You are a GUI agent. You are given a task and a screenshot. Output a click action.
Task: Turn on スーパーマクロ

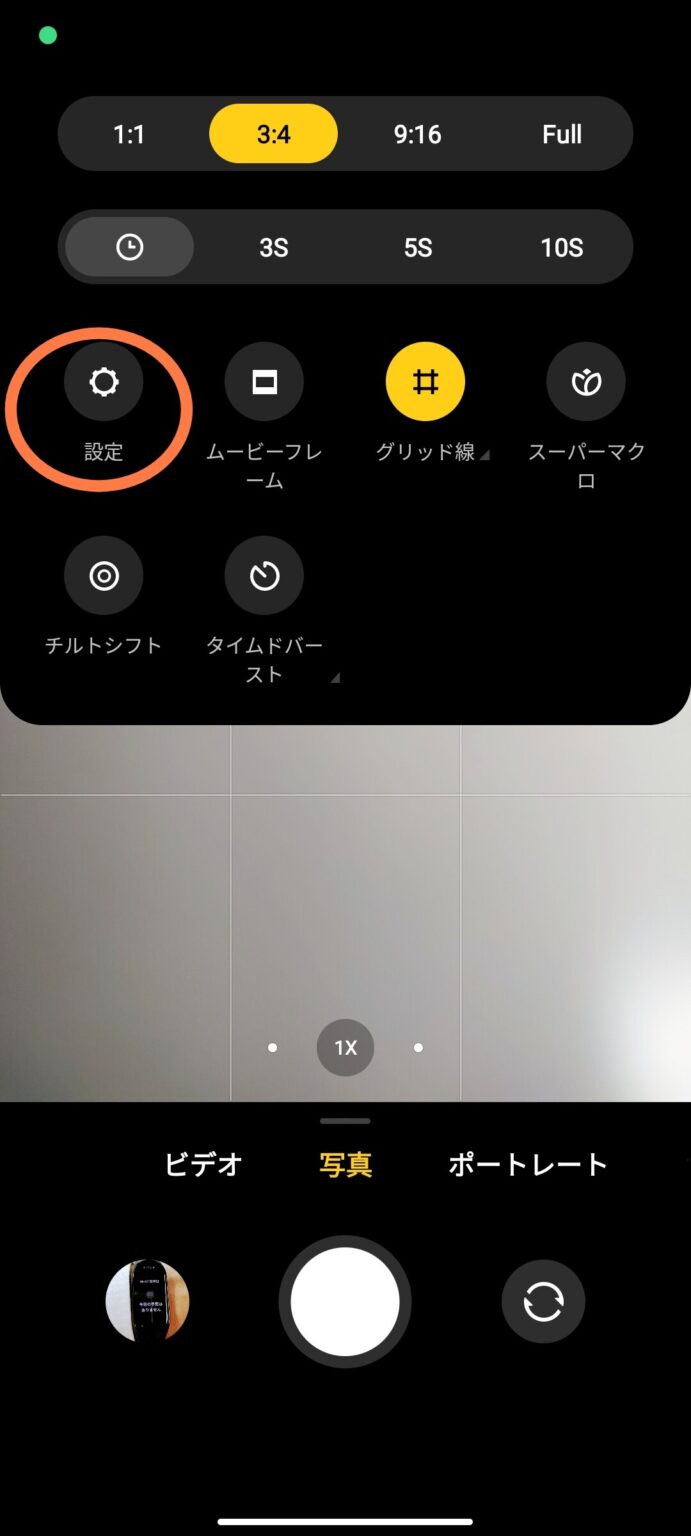pos(586,382)
